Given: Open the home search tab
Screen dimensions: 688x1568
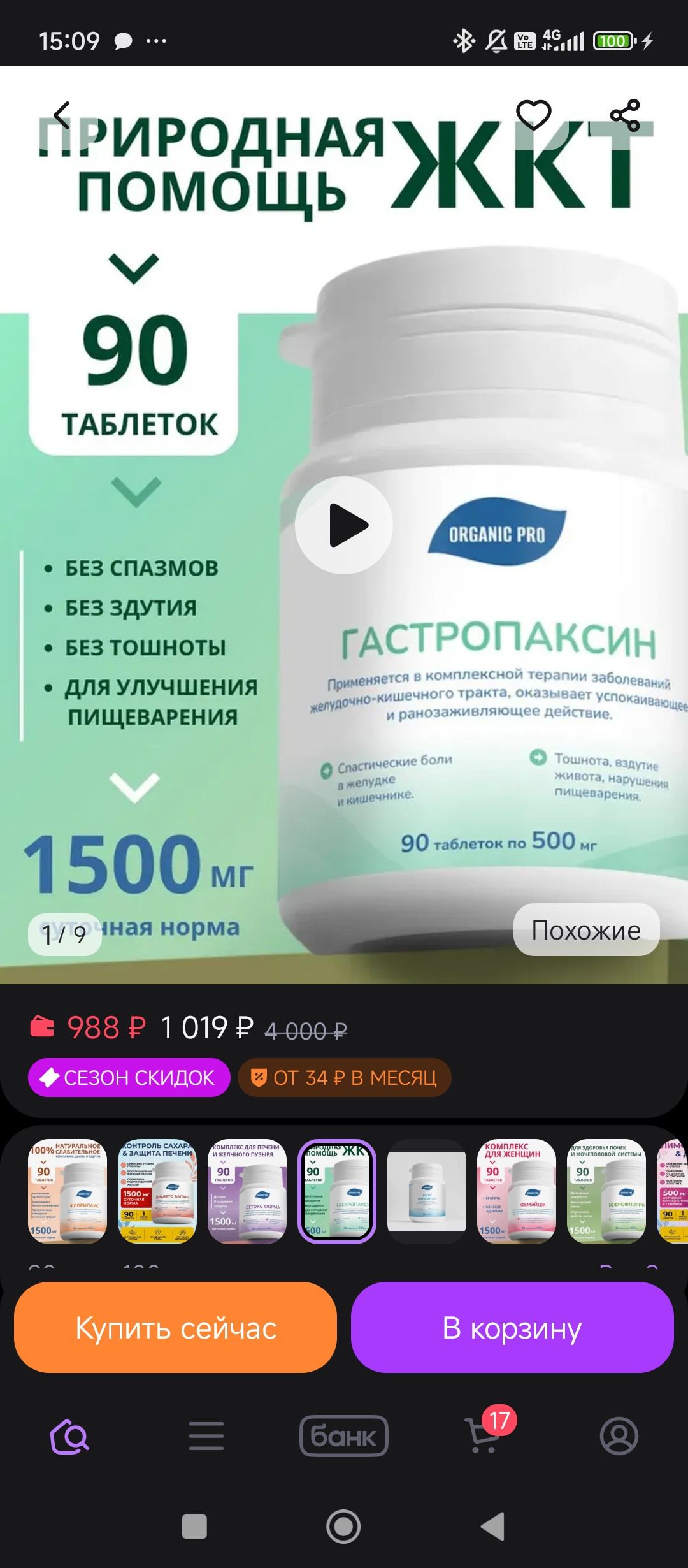Looking at the screenshot, I should [69, 1437].
